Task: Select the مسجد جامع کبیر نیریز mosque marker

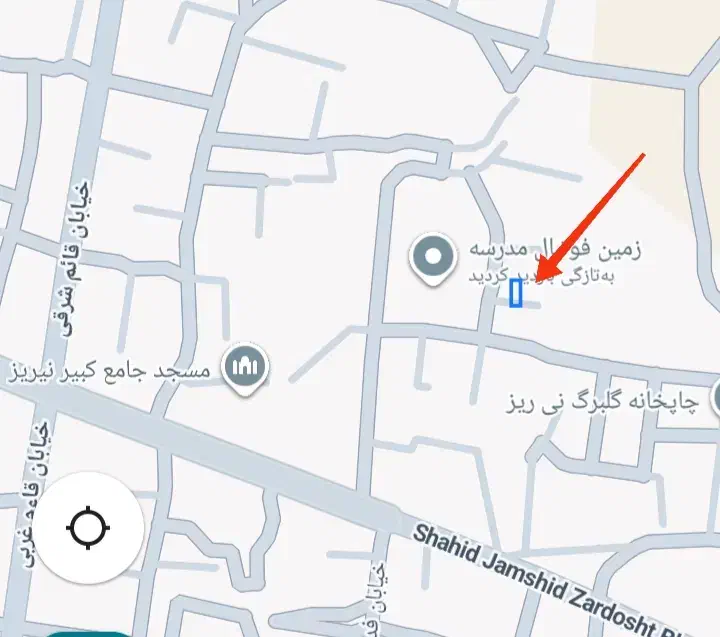Action: point(245,370)
